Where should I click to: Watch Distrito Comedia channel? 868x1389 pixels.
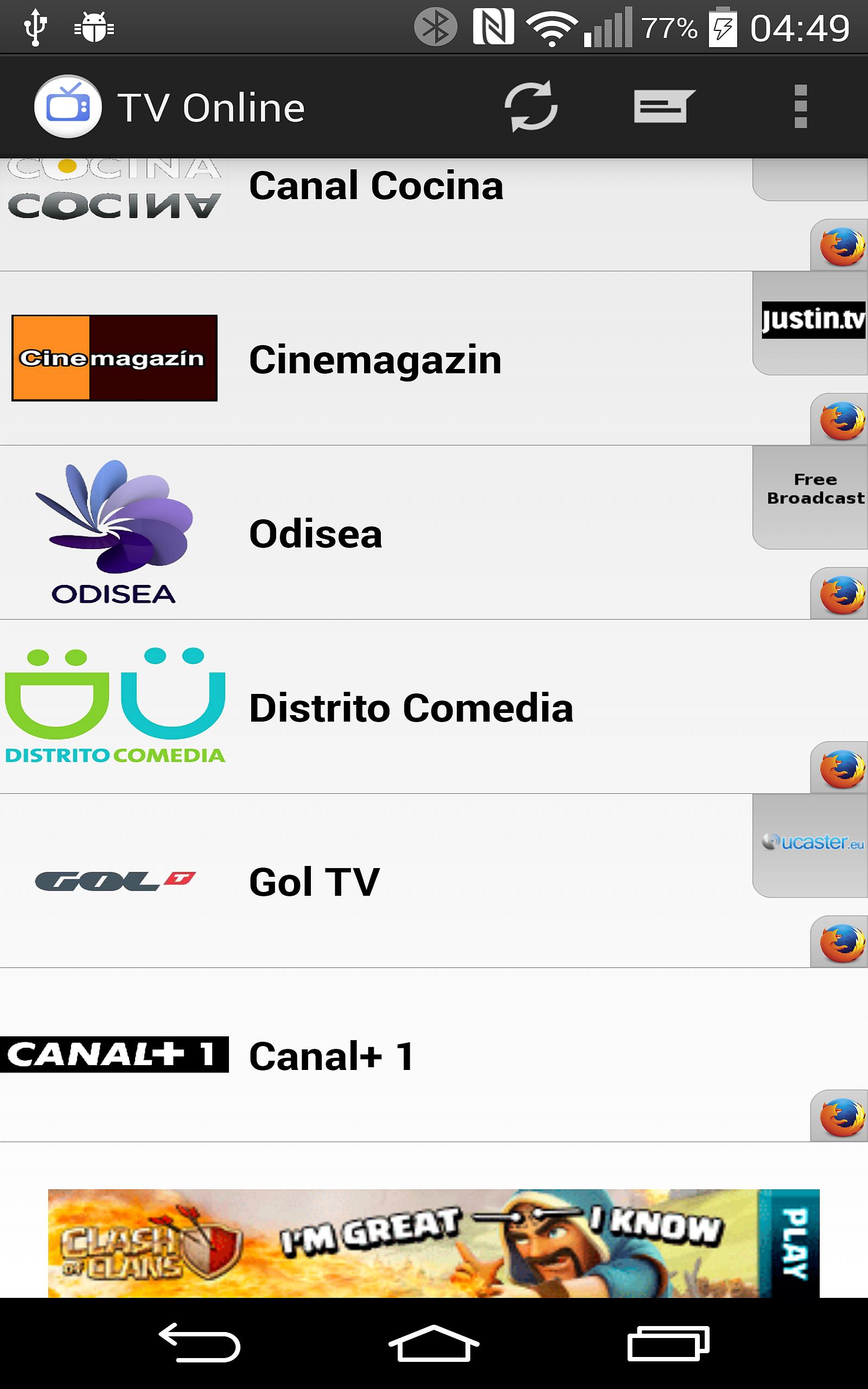(411, 708)
